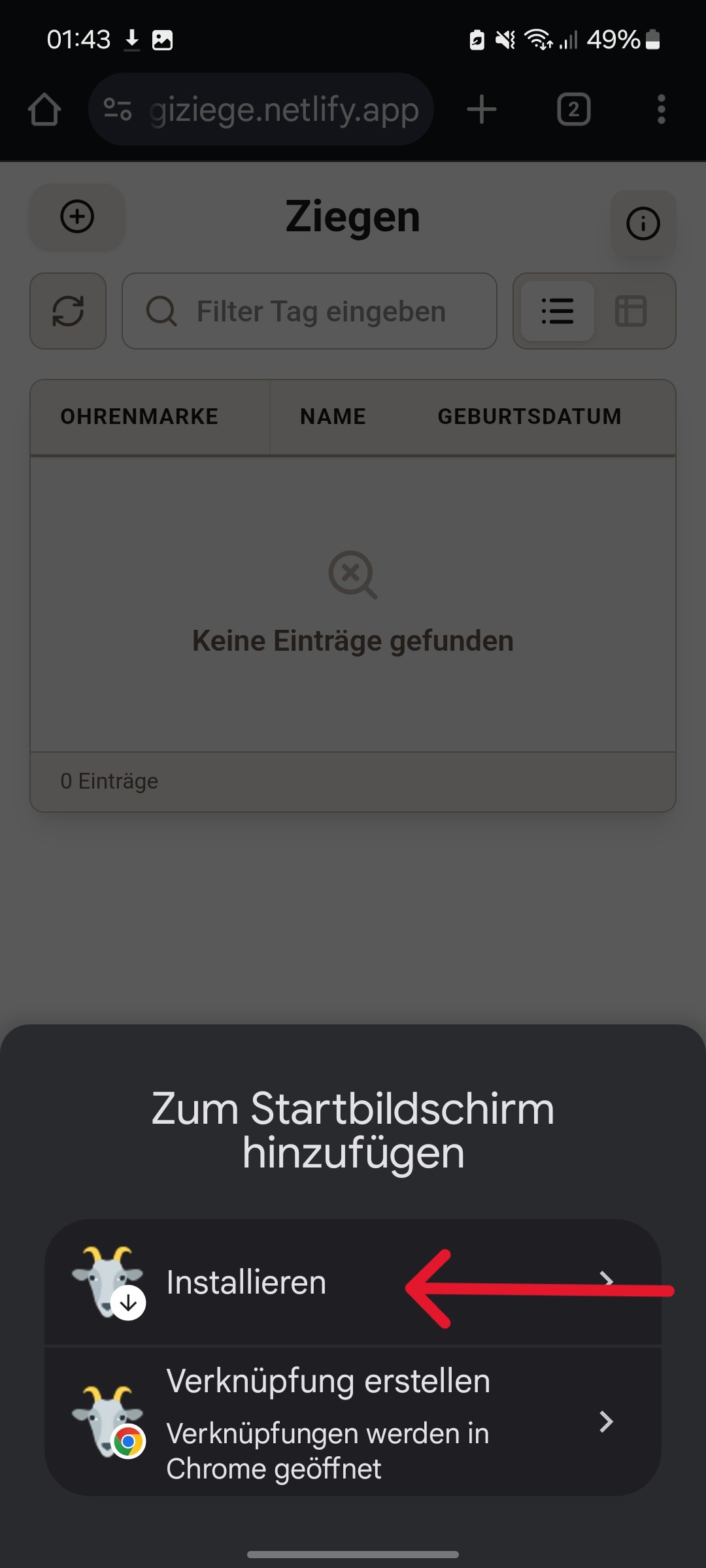Tap the site settings icon in the address bar
The width and height of the screenshot is (706, 1568).
pyautogui.click(x=116, y=109)
